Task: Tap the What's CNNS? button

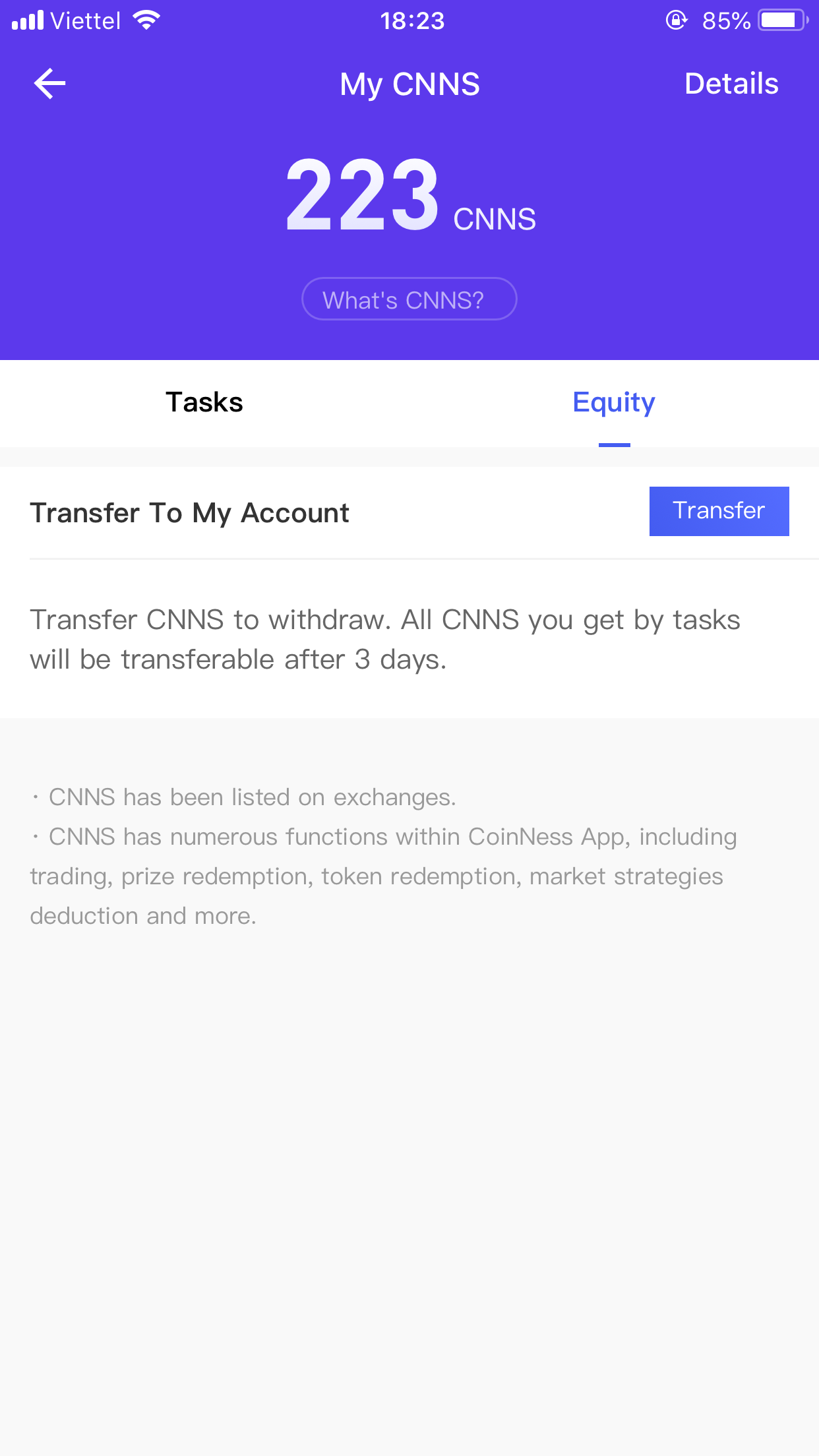Action: tap(409, 299)
